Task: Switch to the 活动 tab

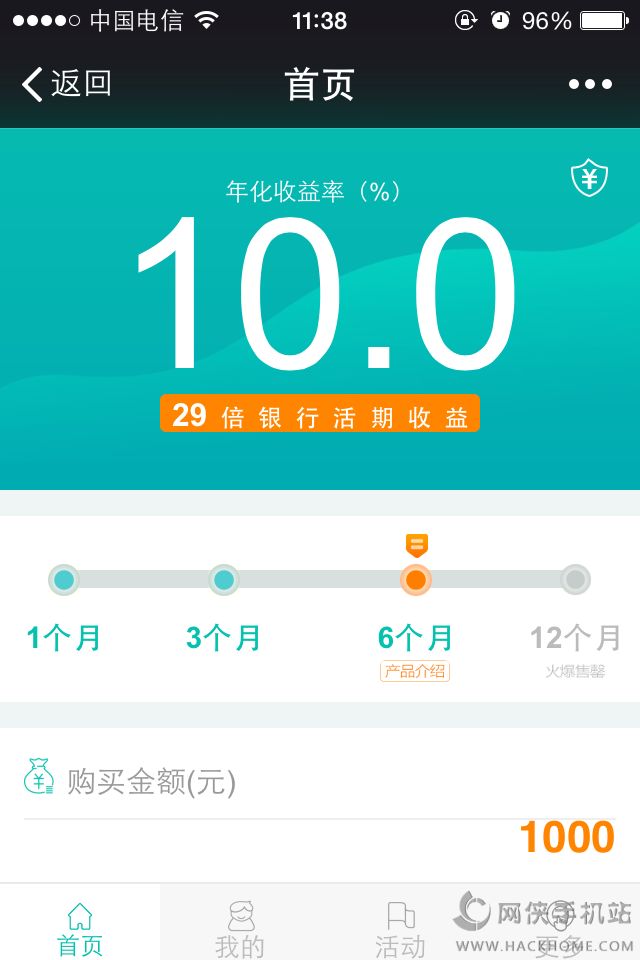Action: [x=400, y=926]
